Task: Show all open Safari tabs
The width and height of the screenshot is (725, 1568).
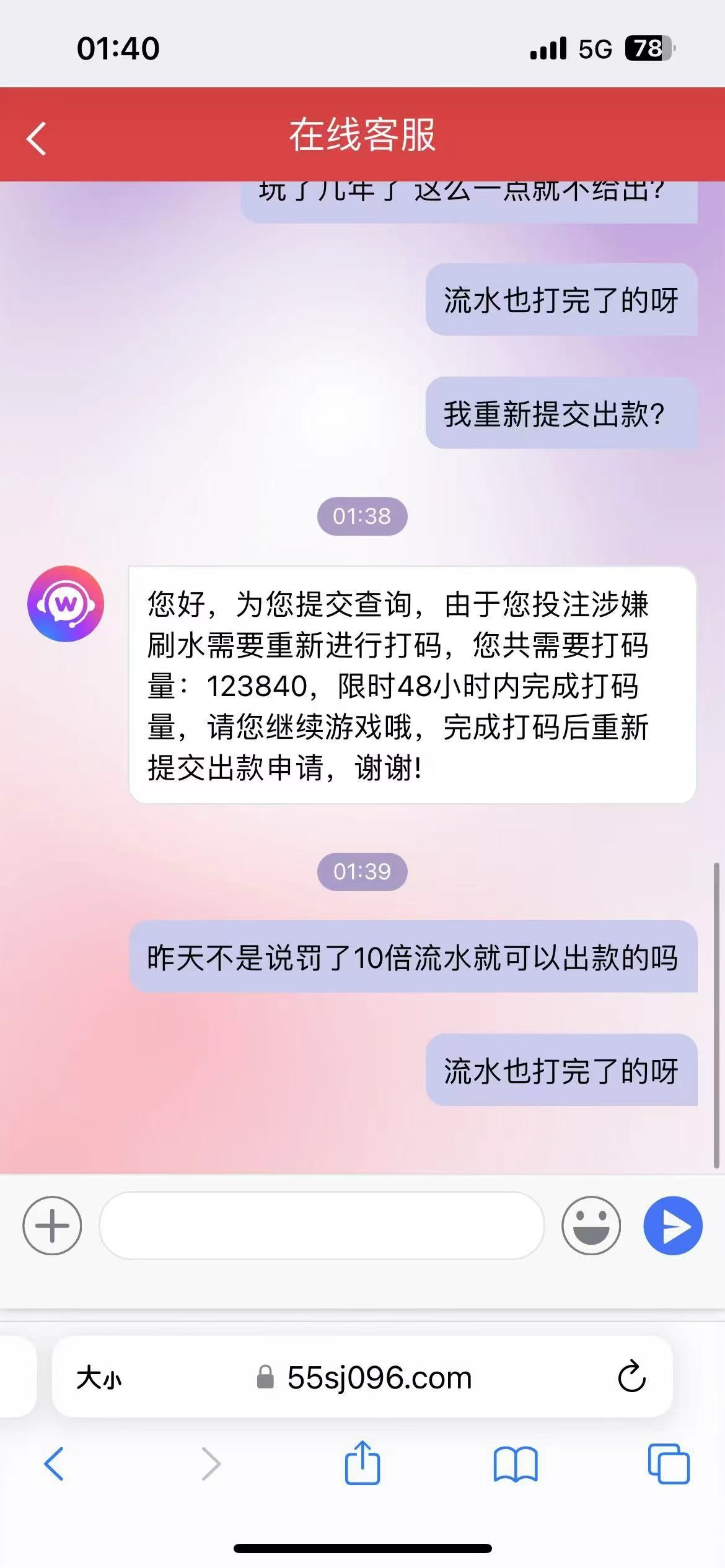Action: pos(668,1465)
